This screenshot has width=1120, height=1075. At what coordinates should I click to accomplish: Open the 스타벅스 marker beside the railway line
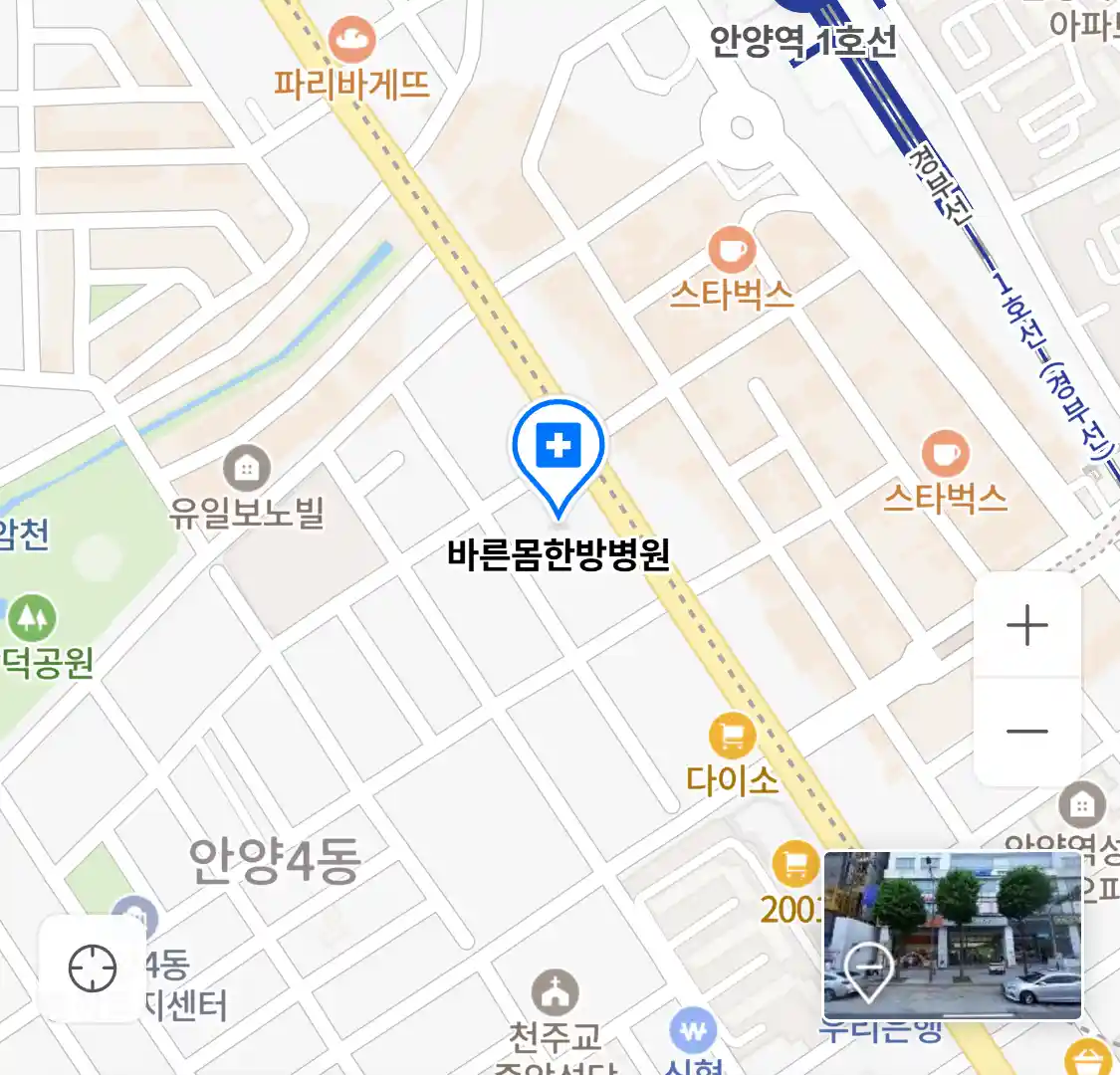pos(945,454)
